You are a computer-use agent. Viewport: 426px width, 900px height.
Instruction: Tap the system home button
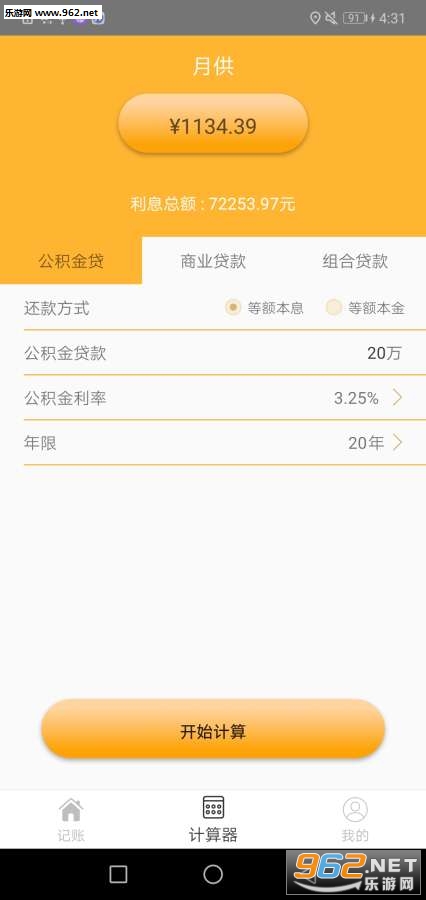click(x=213, y=874)
